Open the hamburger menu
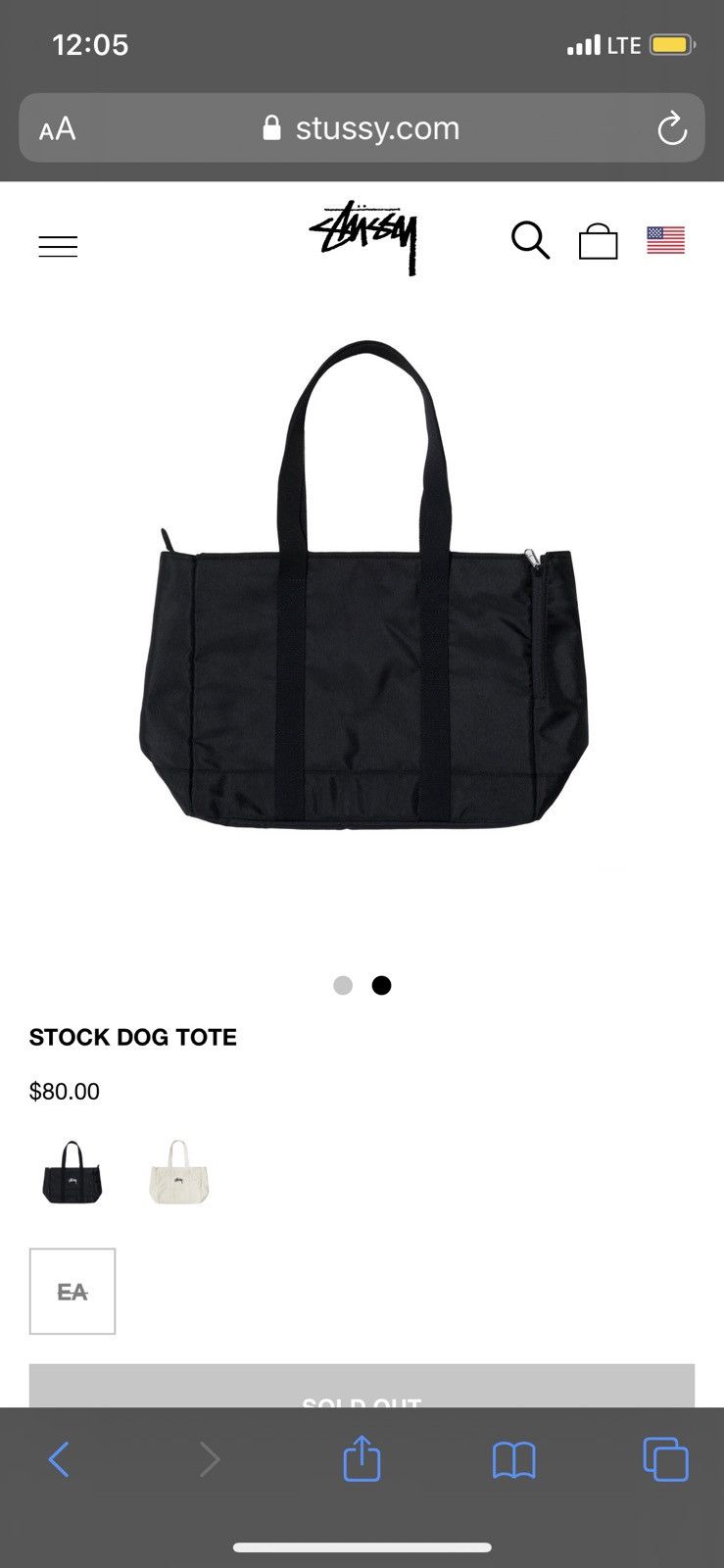Screen dimensions: 724x1568 click(58, 246)
